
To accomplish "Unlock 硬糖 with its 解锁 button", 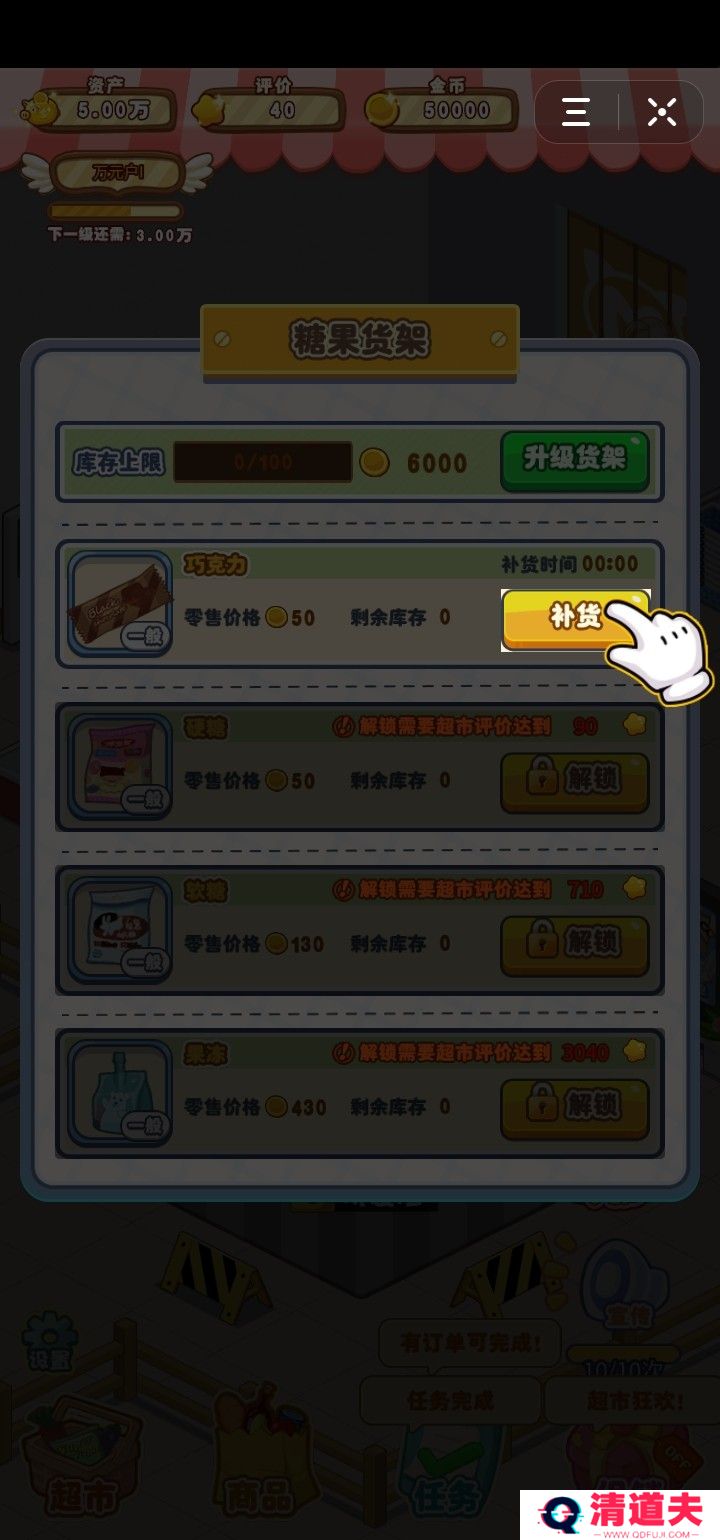I will 575,781.
